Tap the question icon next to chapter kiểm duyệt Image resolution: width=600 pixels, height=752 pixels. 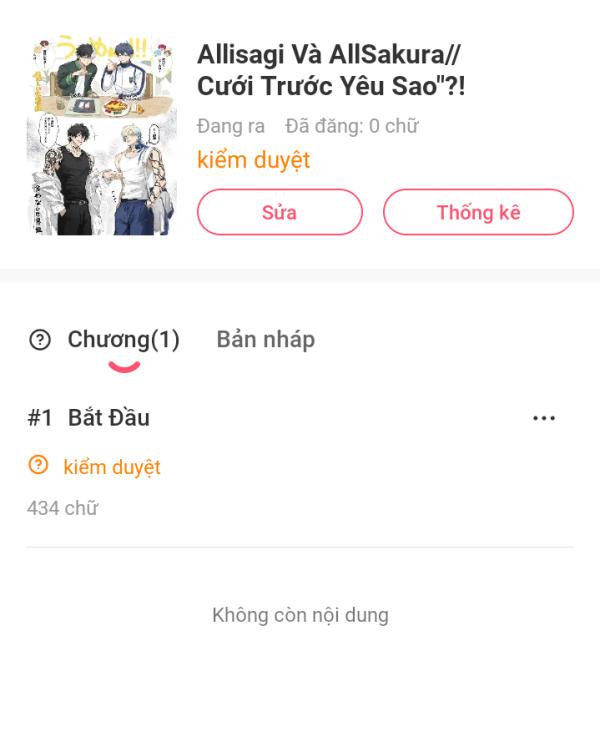pyautogui.click(x=38, y=465)
